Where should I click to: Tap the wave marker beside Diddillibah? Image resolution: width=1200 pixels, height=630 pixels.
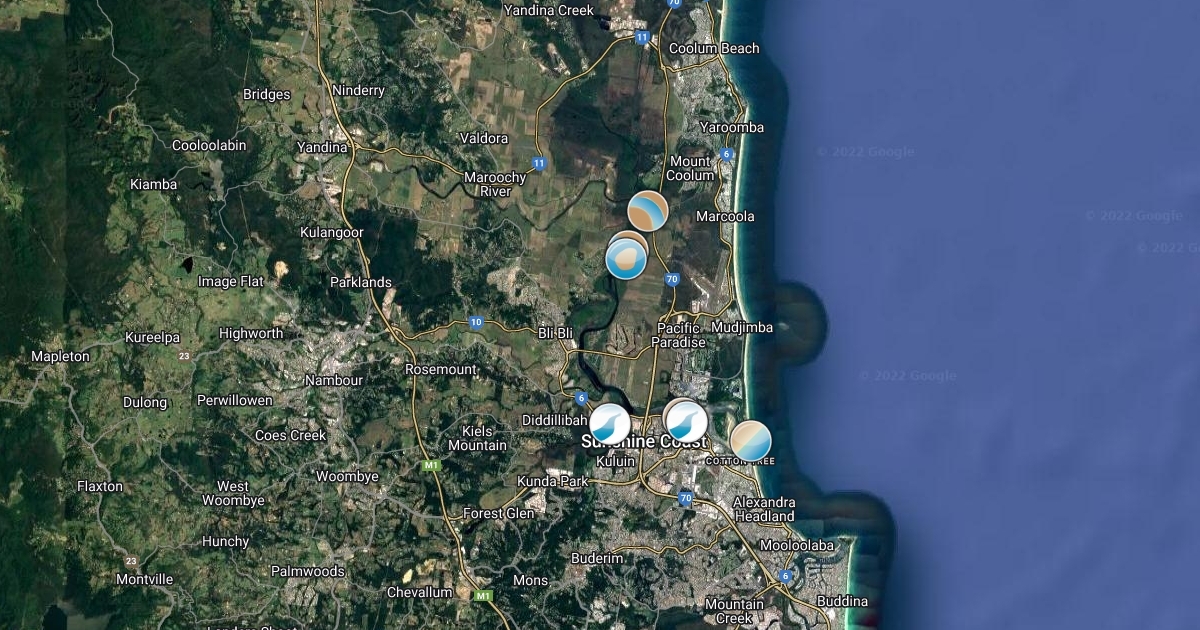point(610,424)
